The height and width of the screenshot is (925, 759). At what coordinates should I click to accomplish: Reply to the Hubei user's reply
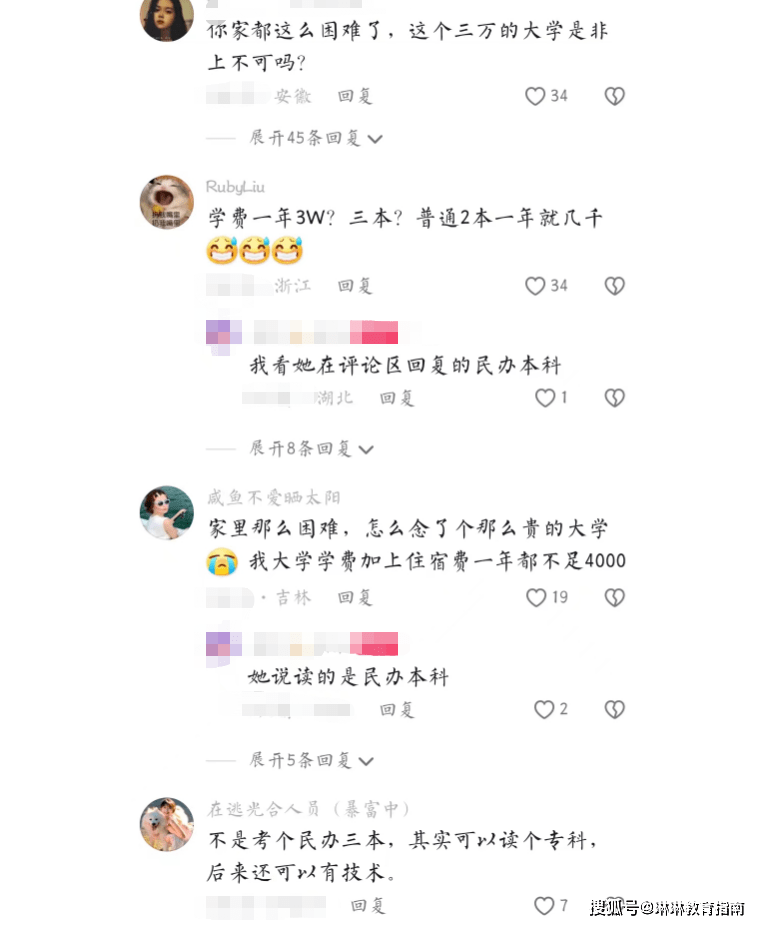click(397, 398)
